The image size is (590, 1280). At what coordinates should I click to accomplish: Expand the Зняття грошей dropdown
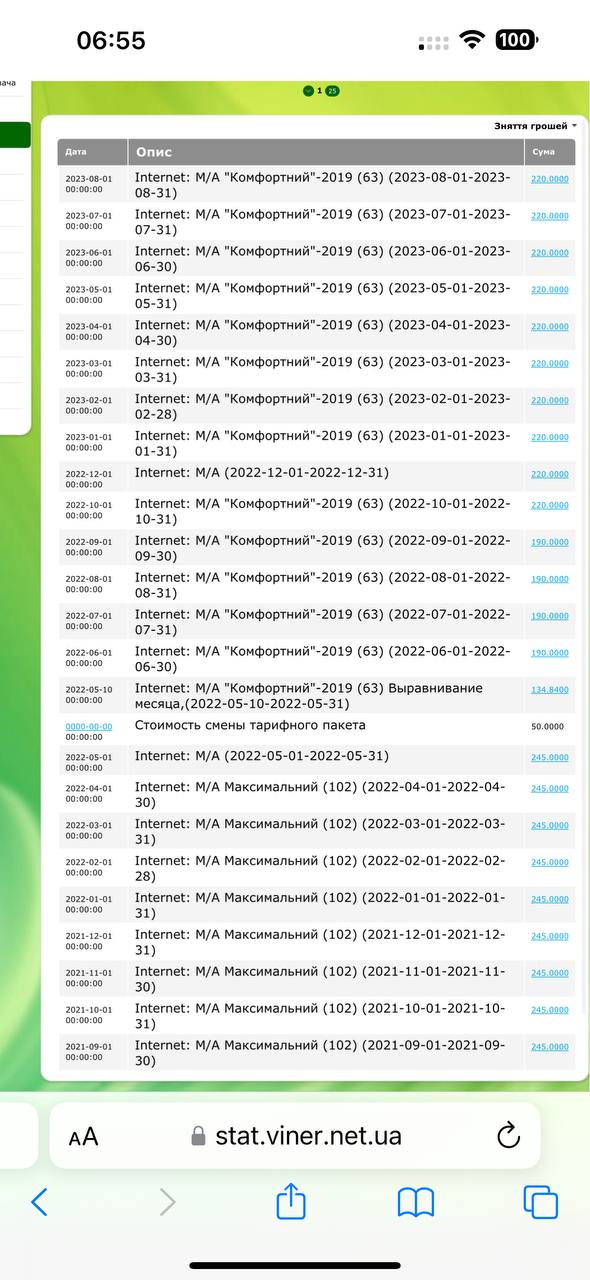(x=535, y=126)
